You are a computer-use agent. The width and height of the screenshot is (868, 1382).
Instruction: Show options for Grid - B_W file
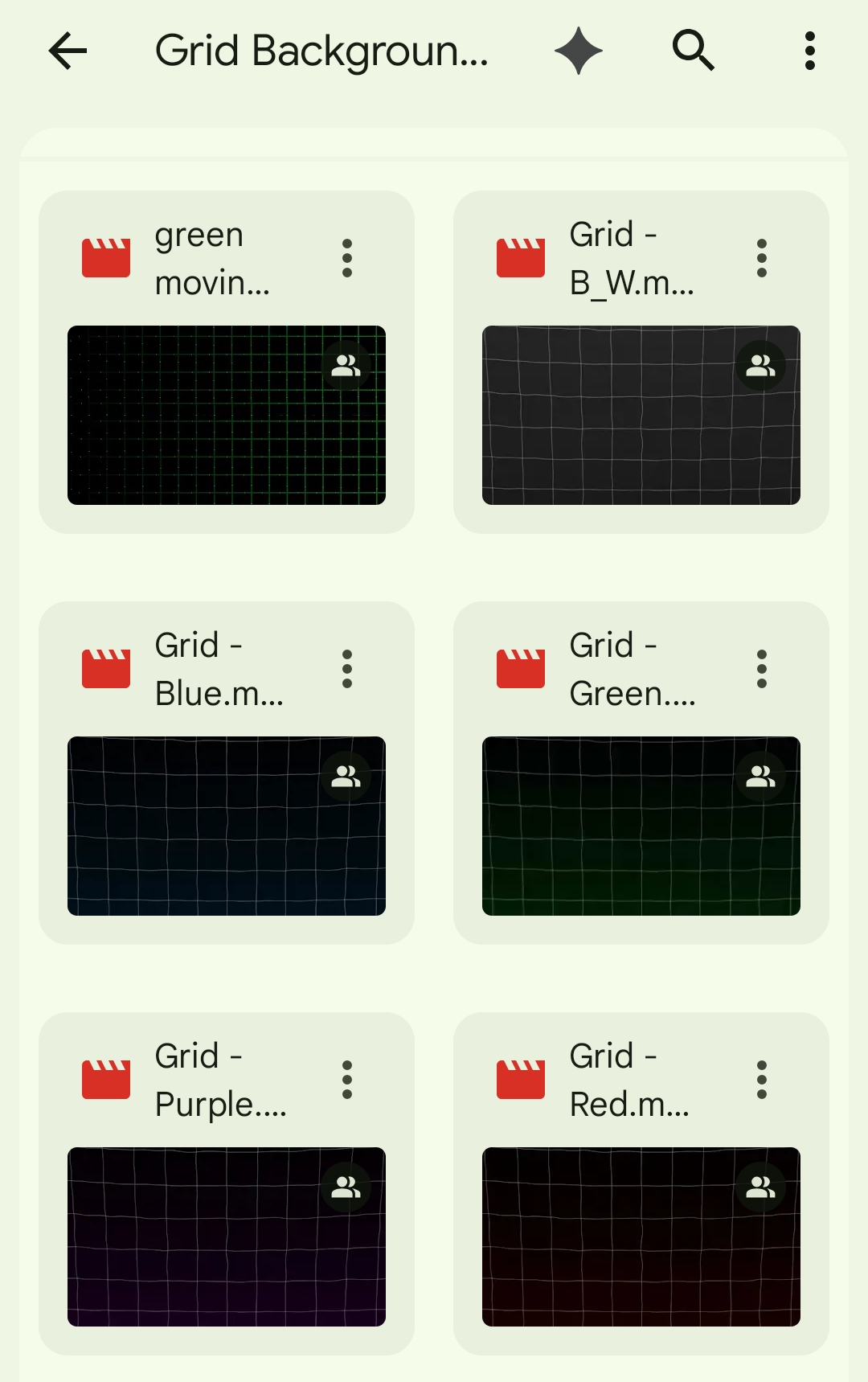click(x=762, y=258)
